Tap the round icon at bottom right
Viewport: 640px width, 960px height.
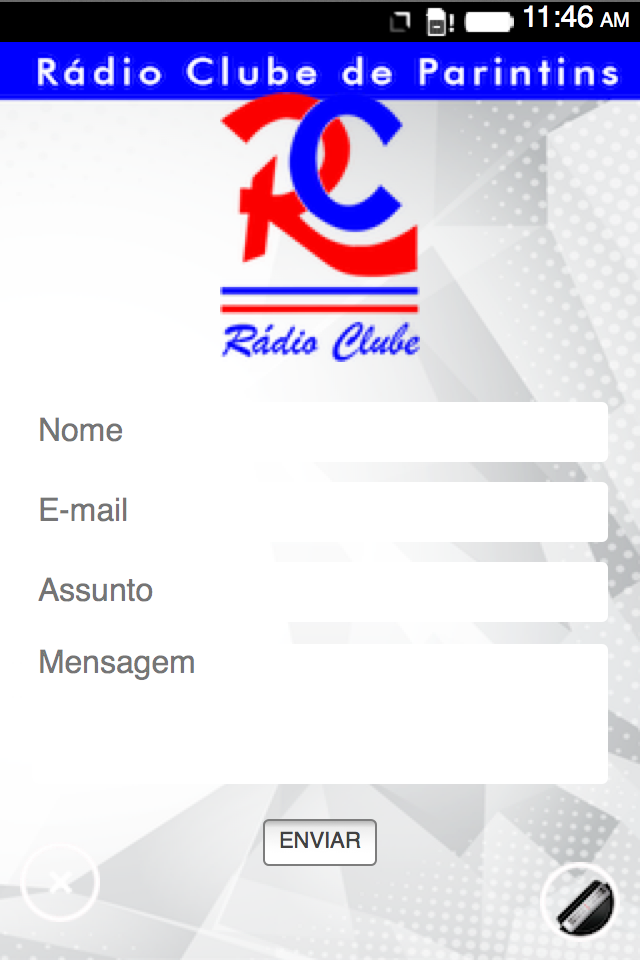click(579, 901)
